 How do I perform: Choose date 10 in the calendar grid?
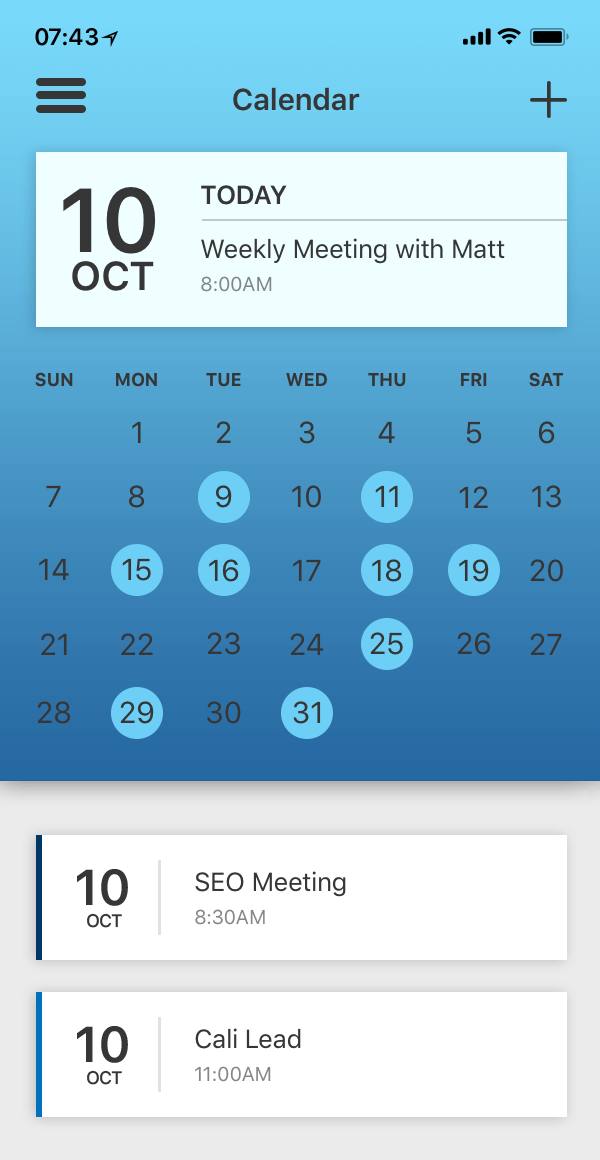306,497
